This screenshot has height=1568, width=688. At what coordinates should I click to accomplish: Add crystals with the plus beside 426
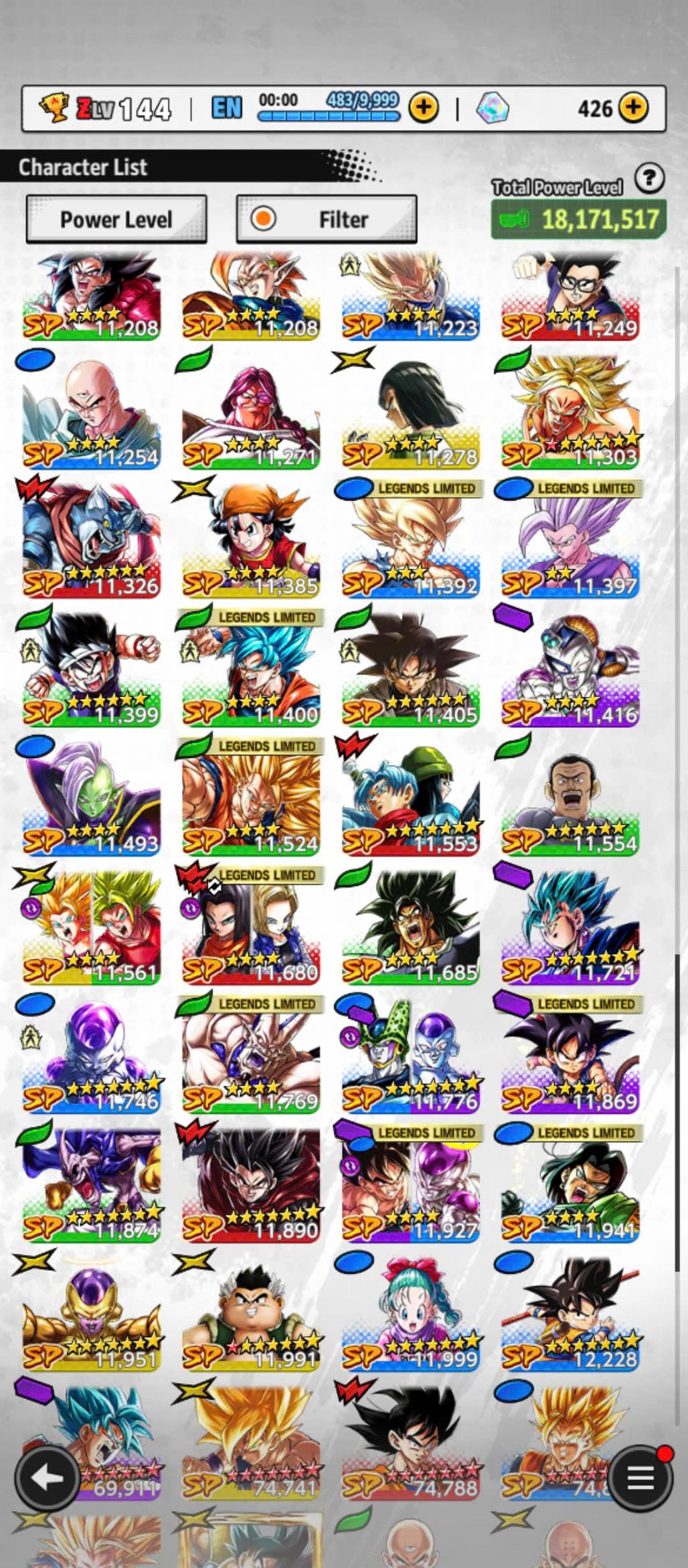click(x=632, y=108)
